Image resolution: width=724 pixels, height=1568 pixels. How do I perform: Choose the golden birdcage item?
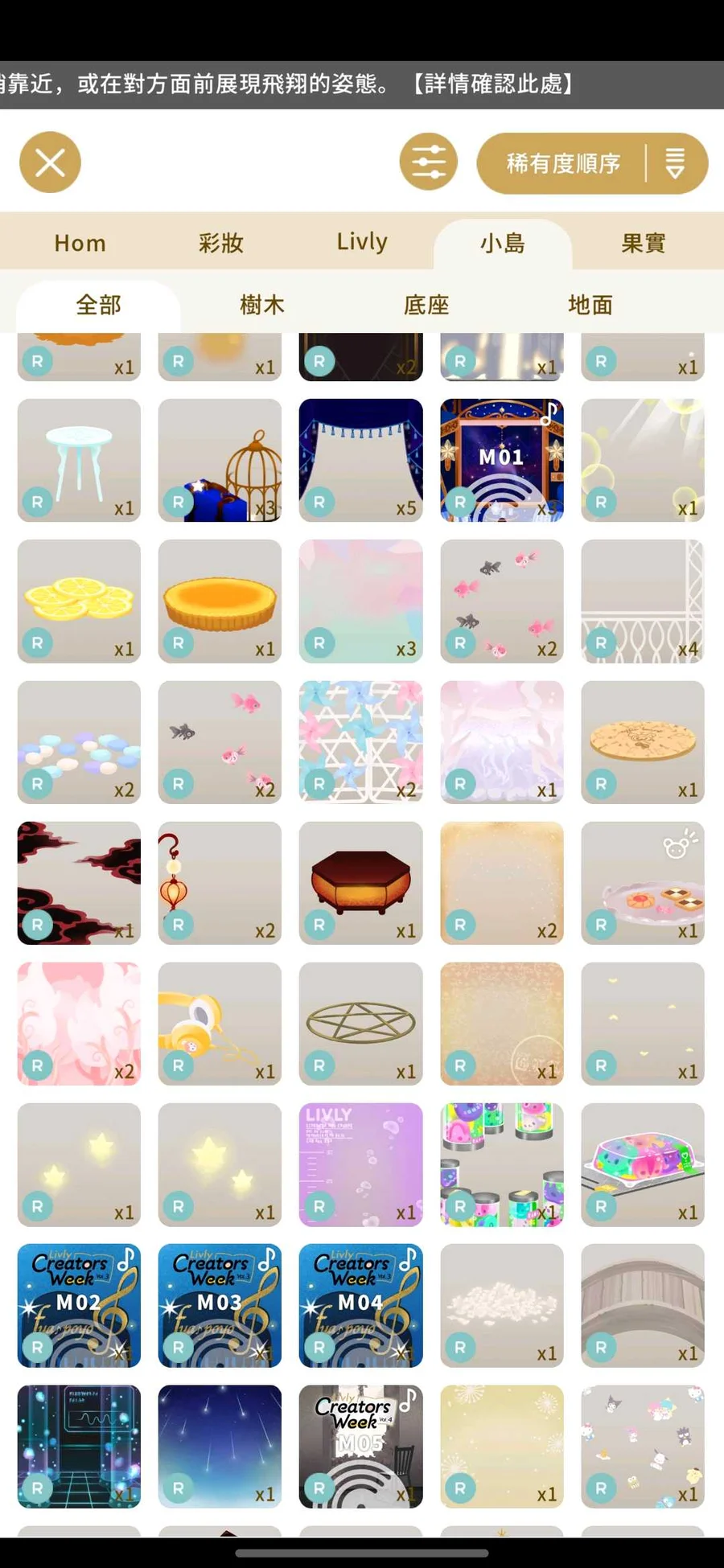tap(220, 461)
